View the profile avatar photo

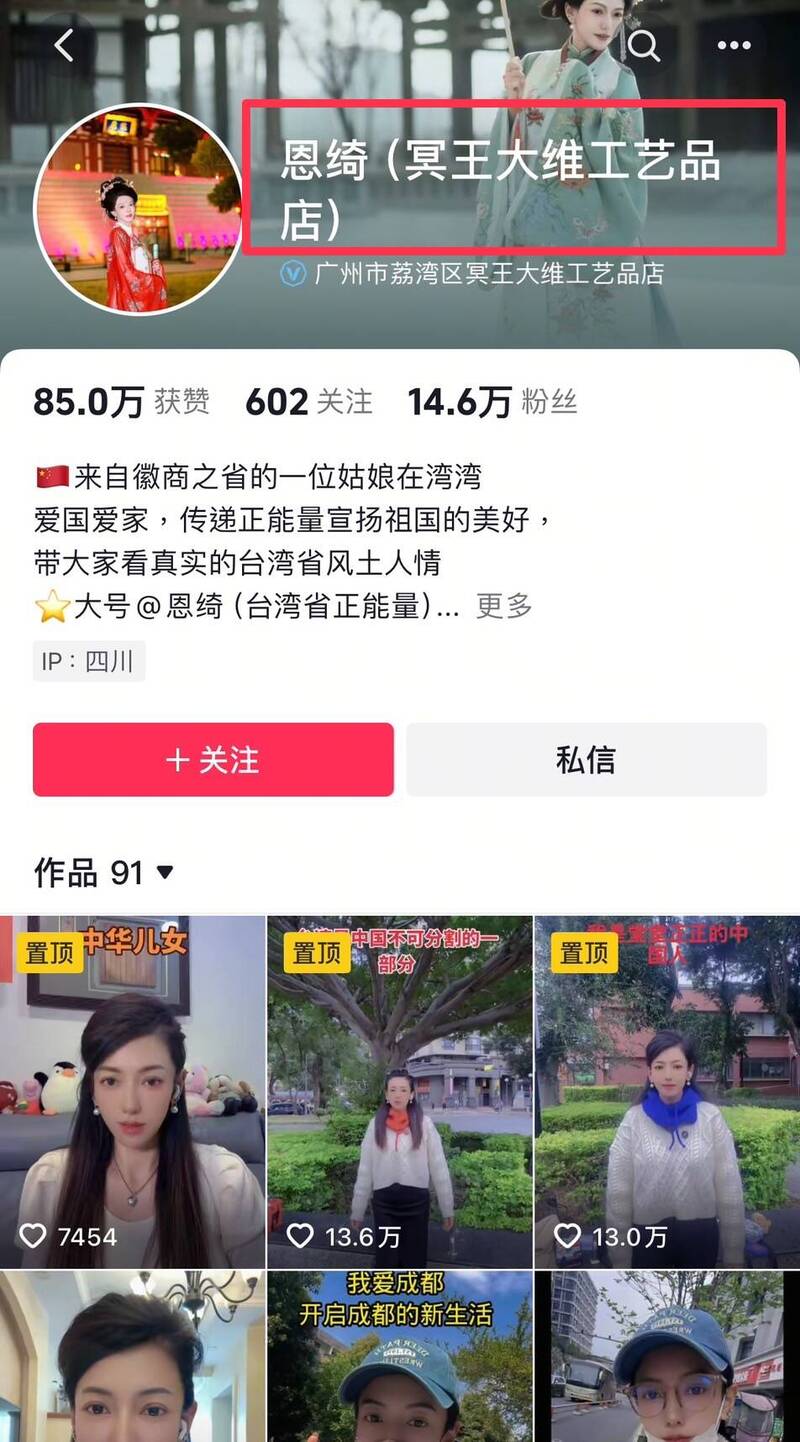137,209
